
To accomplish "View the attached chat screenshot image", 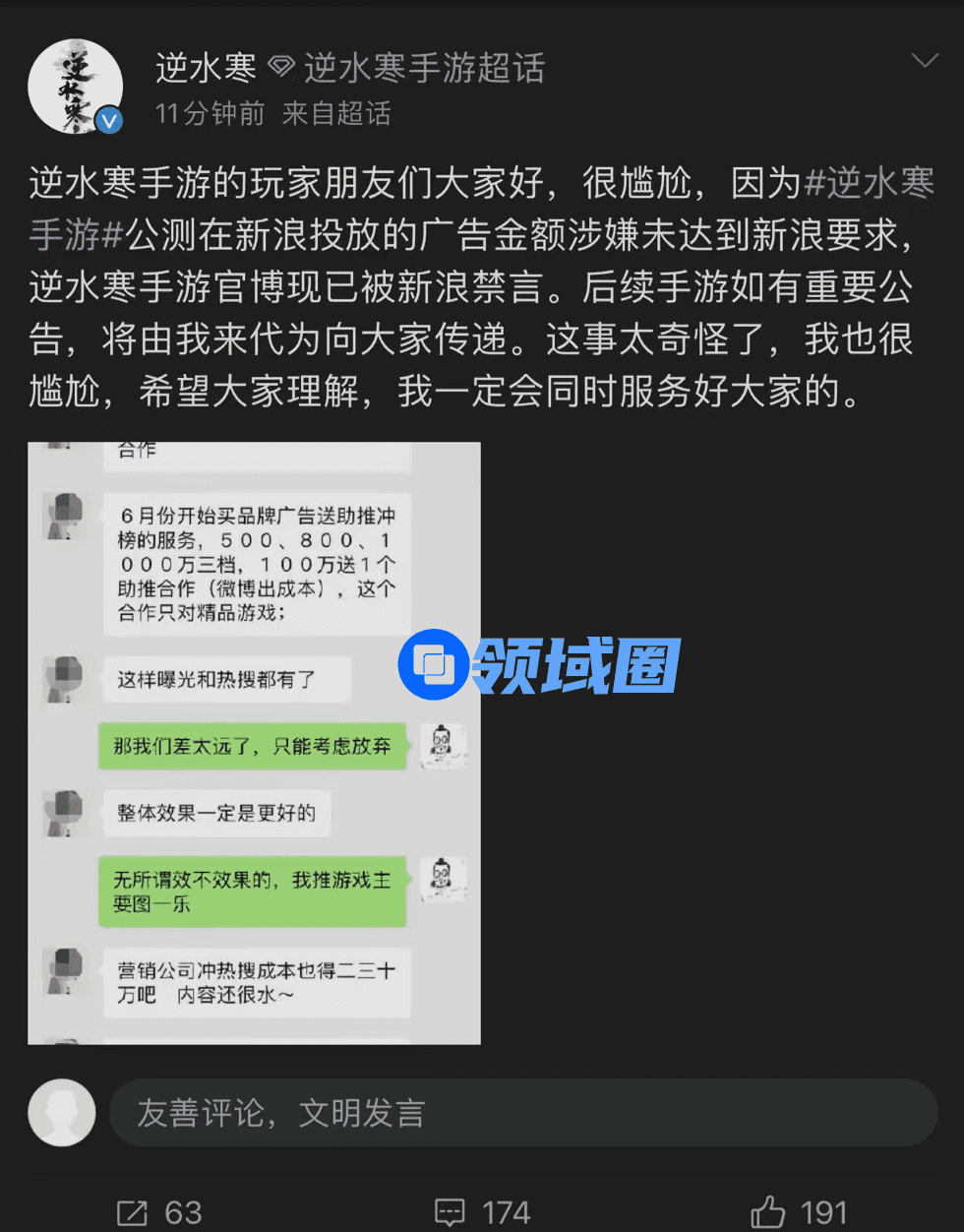I will point(254,743).
